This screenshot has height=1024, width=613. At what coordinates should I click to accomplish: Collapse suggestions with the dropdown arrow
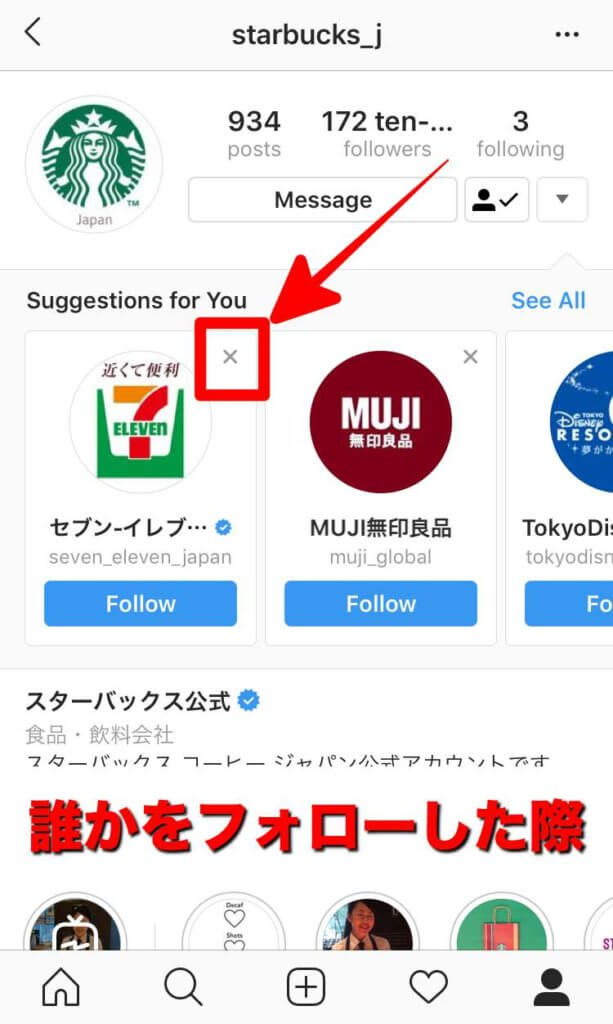pos(562,200)
